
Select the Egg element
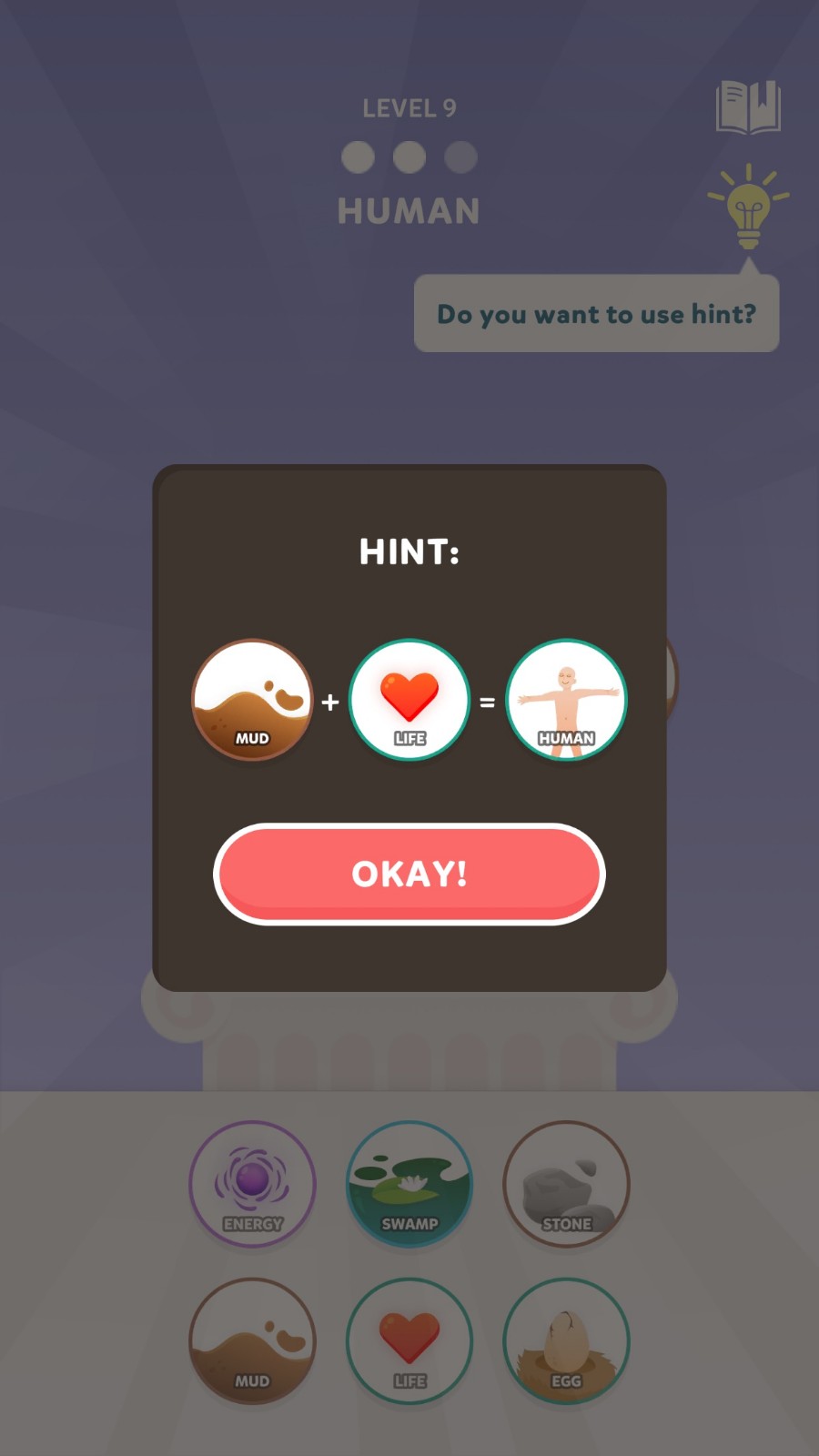click(x=566, y=1341)
